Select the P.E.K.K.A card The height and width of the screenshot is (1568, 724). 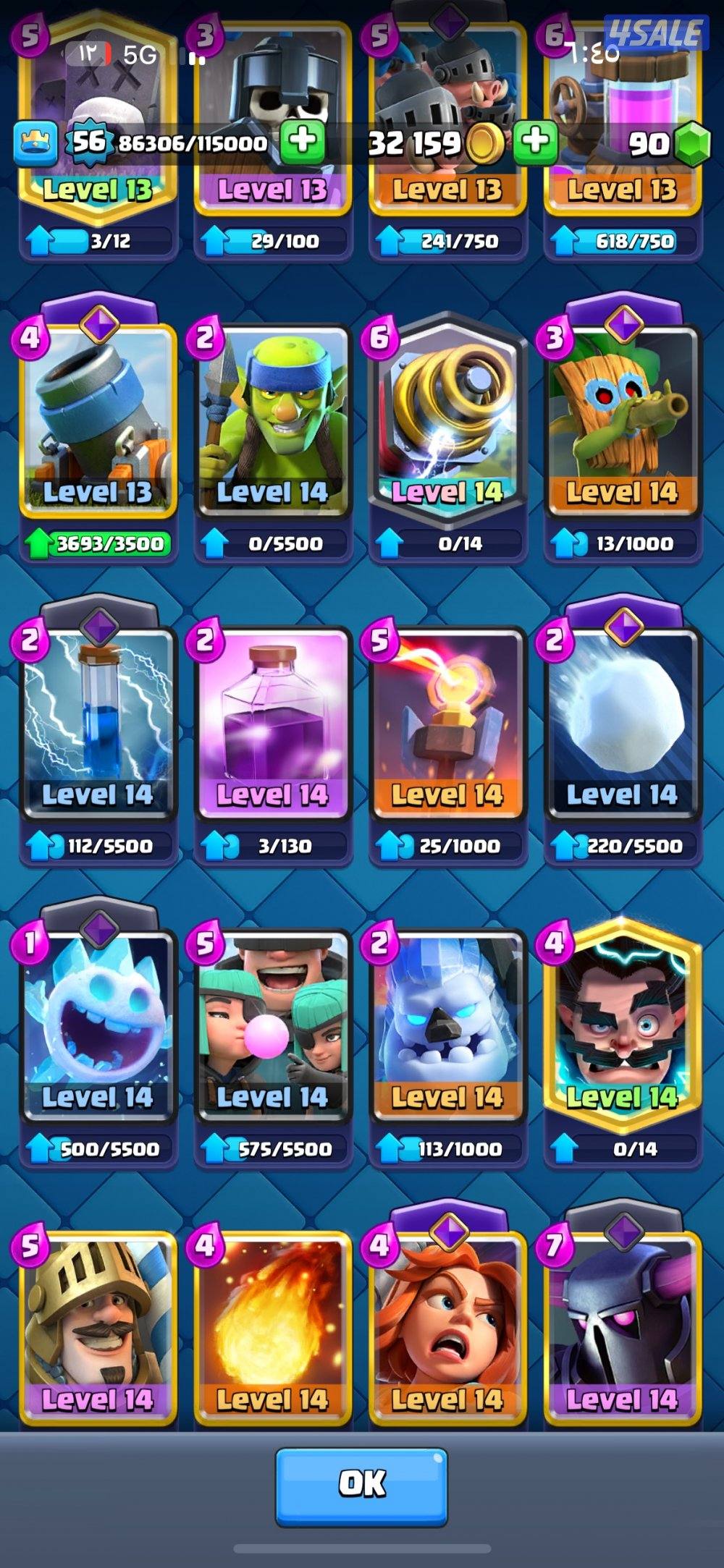(x=623, y=1328)
